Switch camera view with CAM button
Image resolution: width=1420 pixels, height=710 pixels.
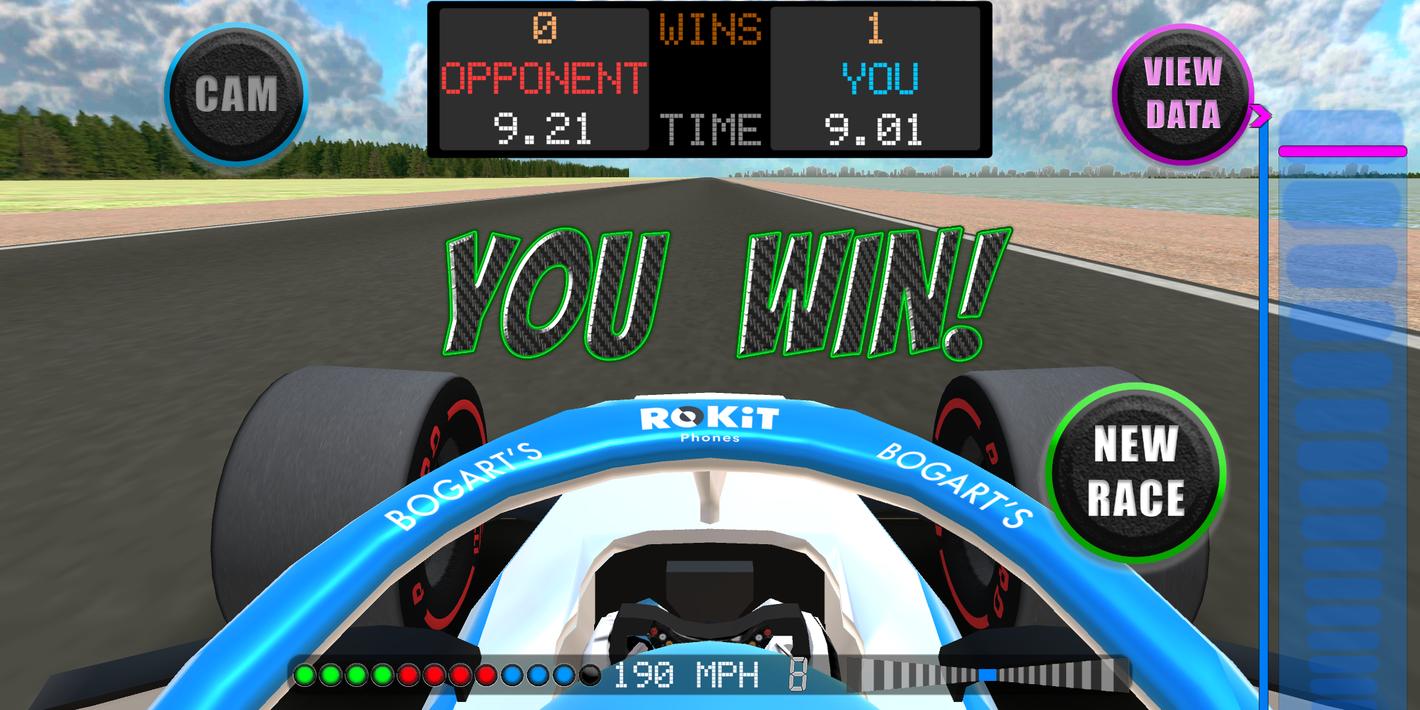pyautogui.click(x=235, y=95)
